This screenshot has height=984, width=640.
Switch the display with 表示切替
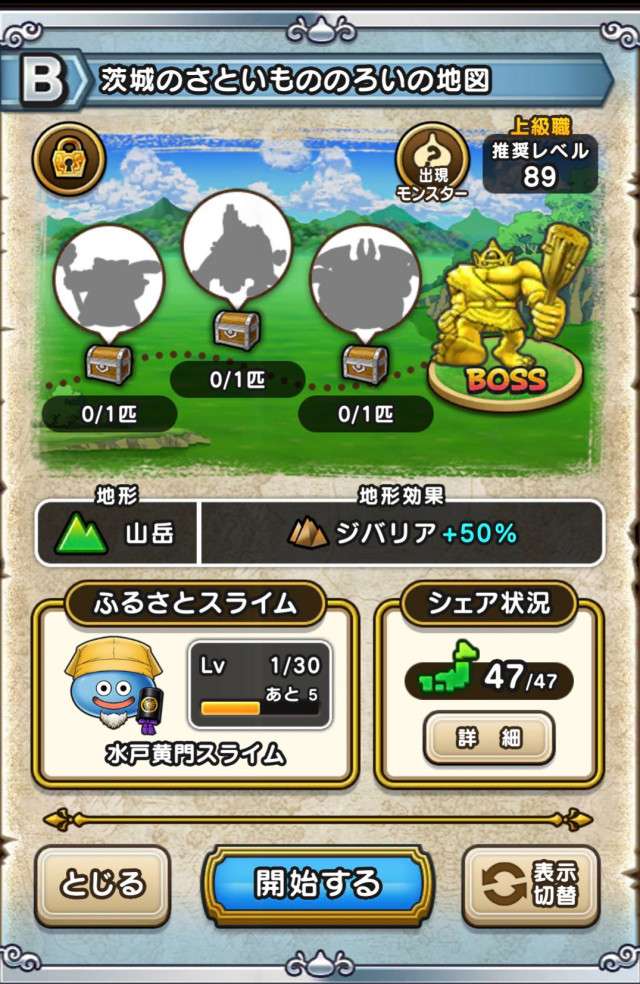point(530,884)
